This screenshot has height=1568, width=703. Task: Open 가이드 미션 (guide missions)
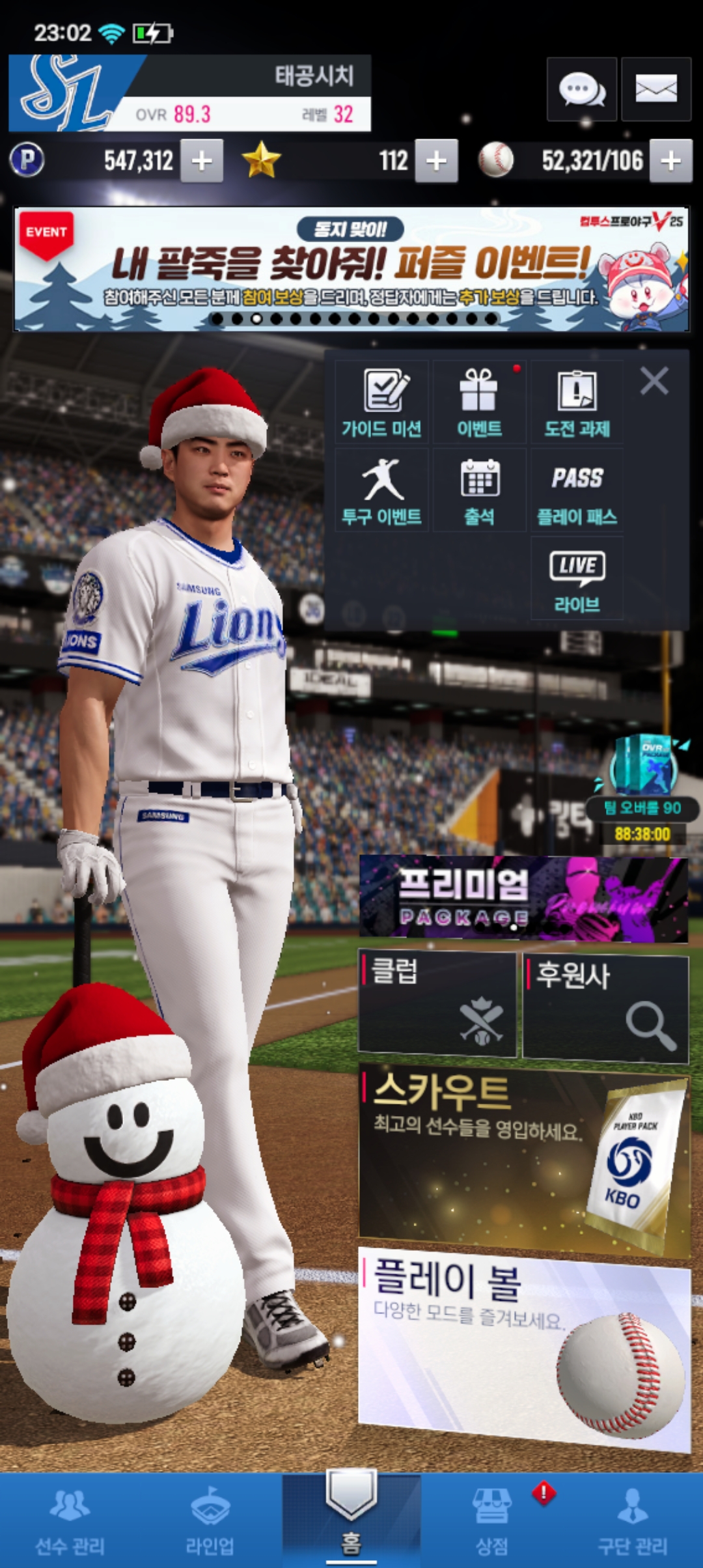point(382,402)
